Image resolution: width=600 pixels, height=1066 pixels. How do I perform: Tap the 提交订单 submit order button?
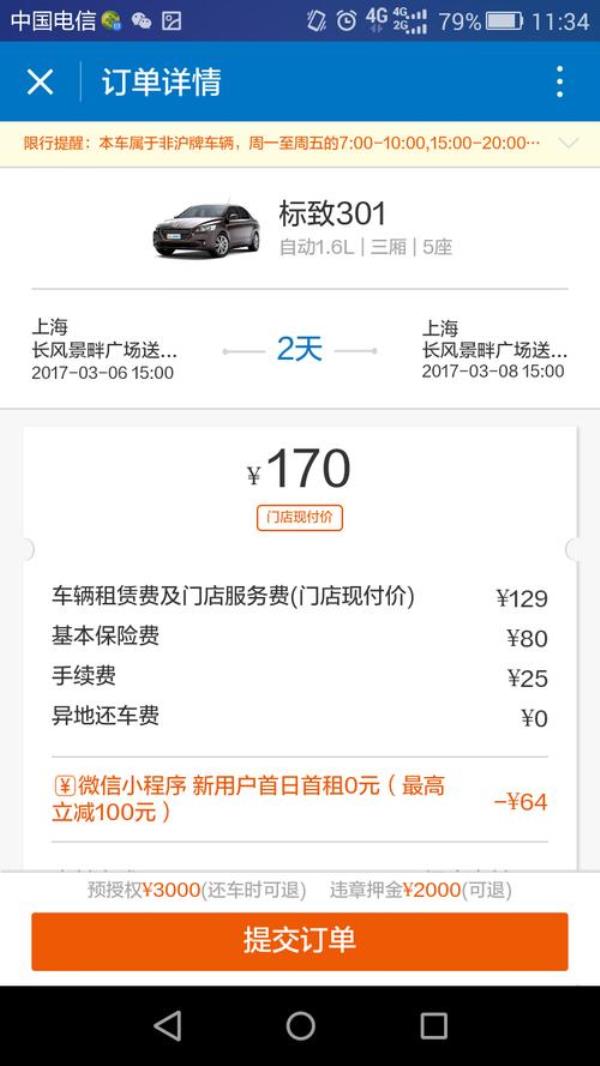[300, 941]
